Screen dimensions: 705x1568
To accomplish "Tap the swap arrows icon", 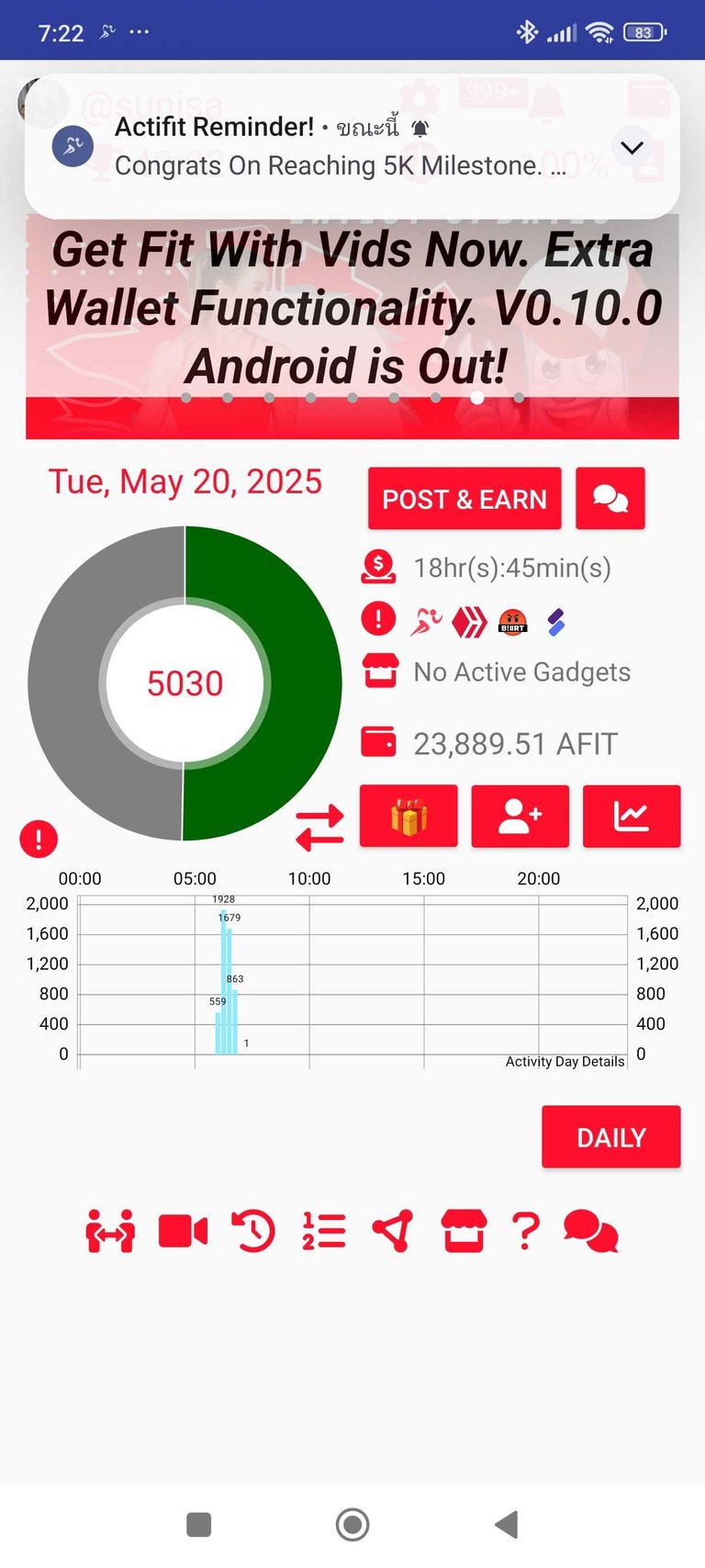I will (x=319, y=827).
